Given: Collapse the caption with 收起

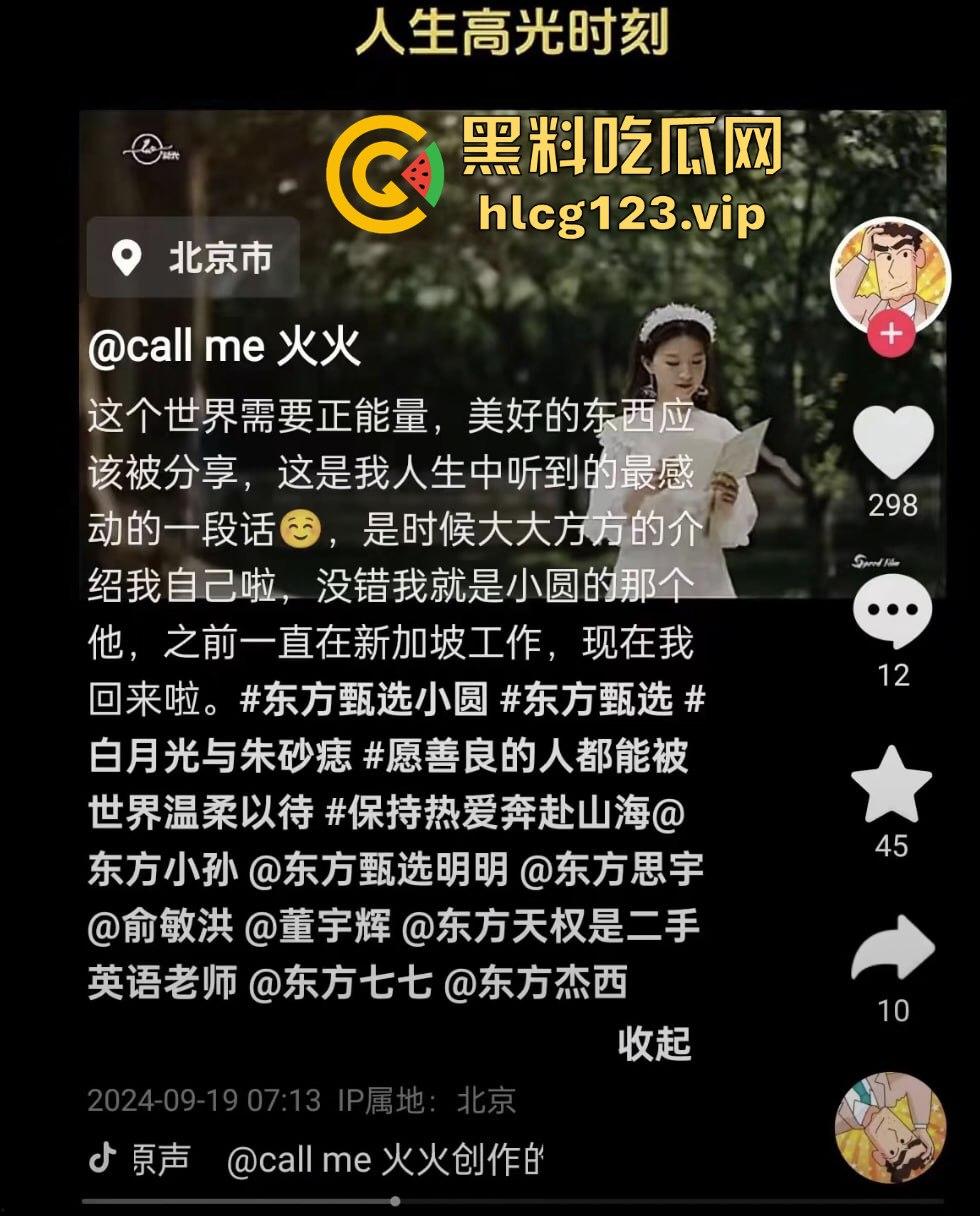Looking at the screenshot, I should 654,1043.
